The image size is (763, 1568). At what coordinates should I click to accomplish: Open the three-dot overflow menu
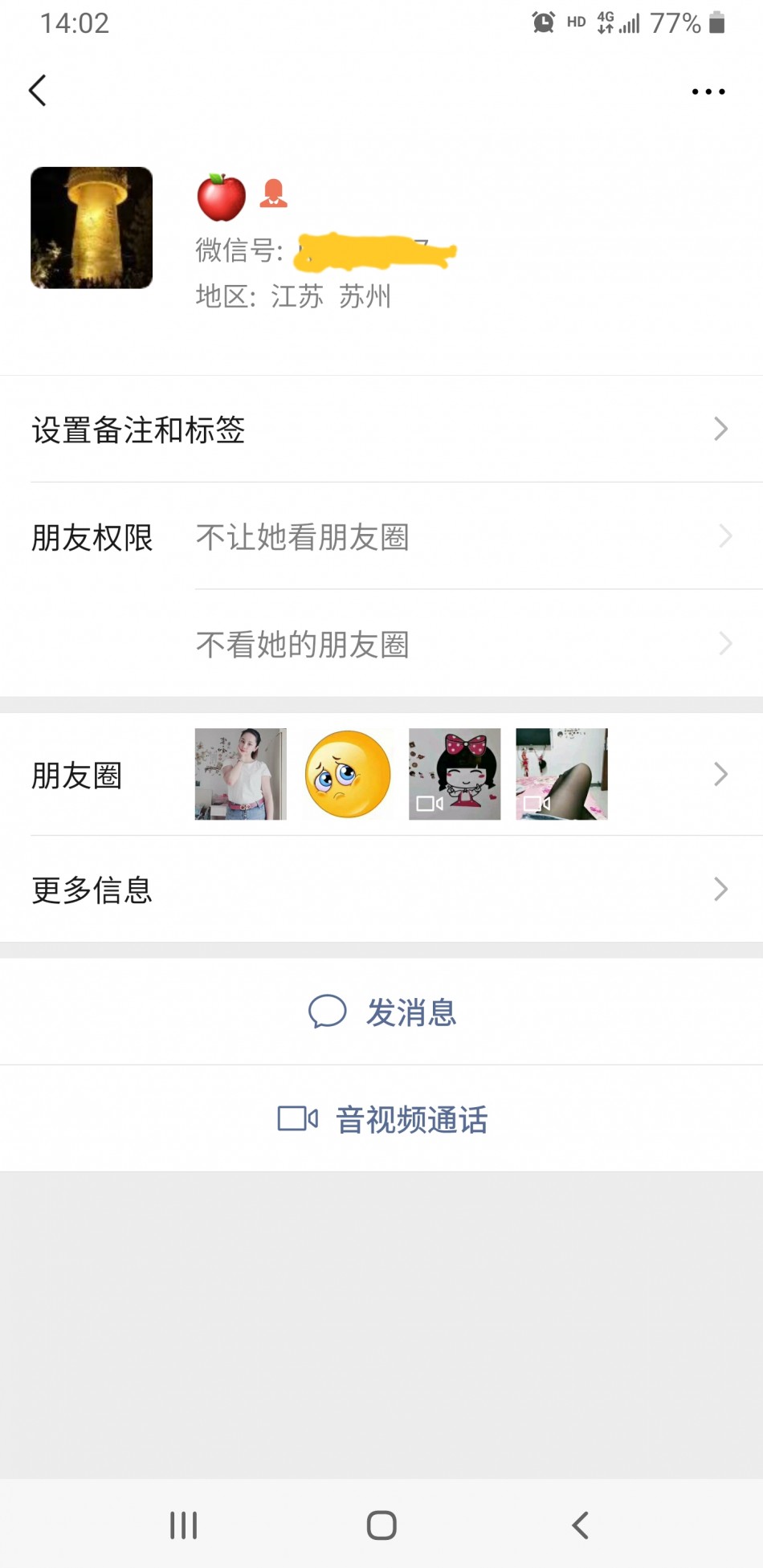coord(708,92)
